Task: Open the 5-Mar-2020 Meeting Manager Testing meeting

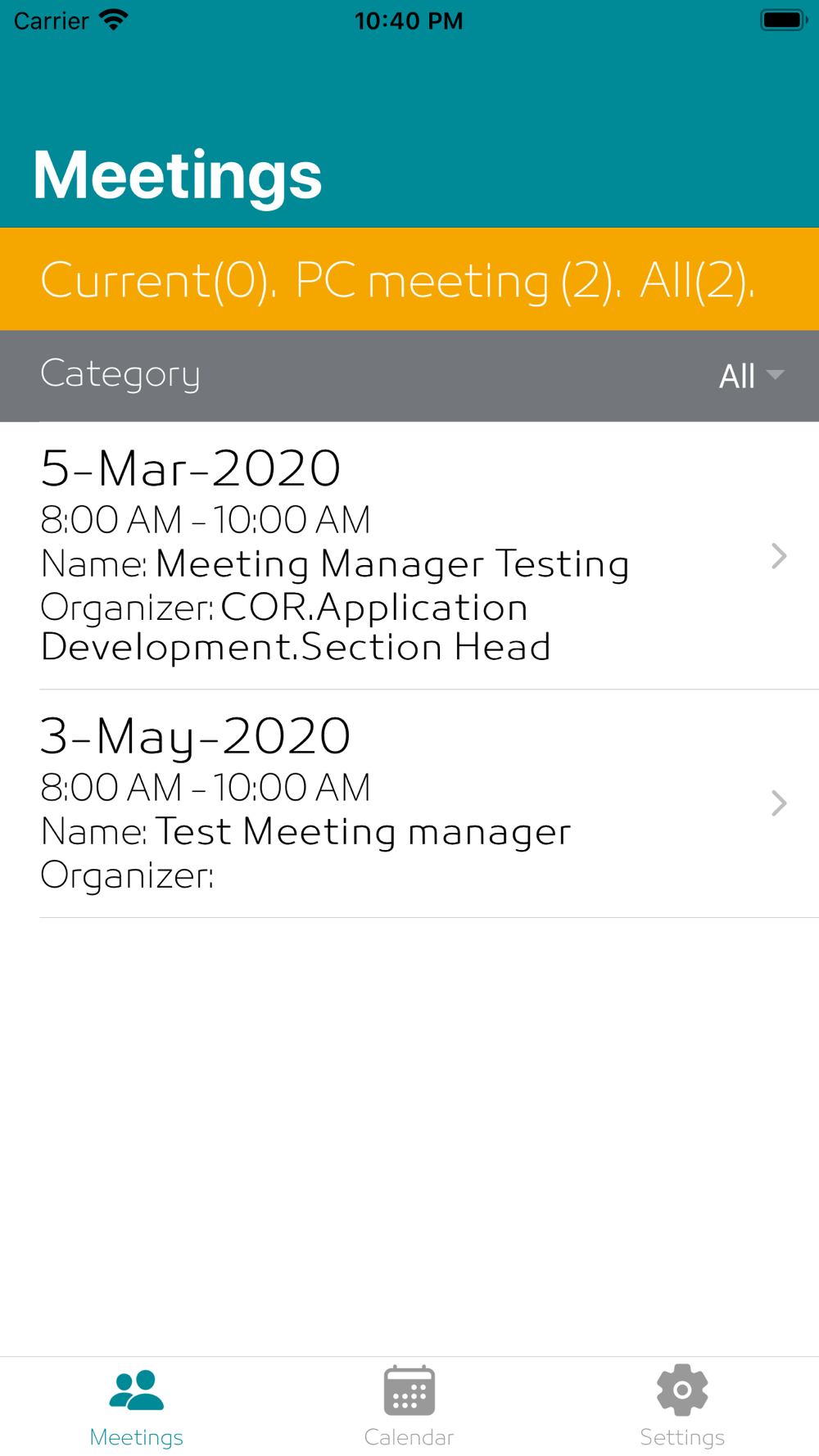Action: tap(409, 556)
